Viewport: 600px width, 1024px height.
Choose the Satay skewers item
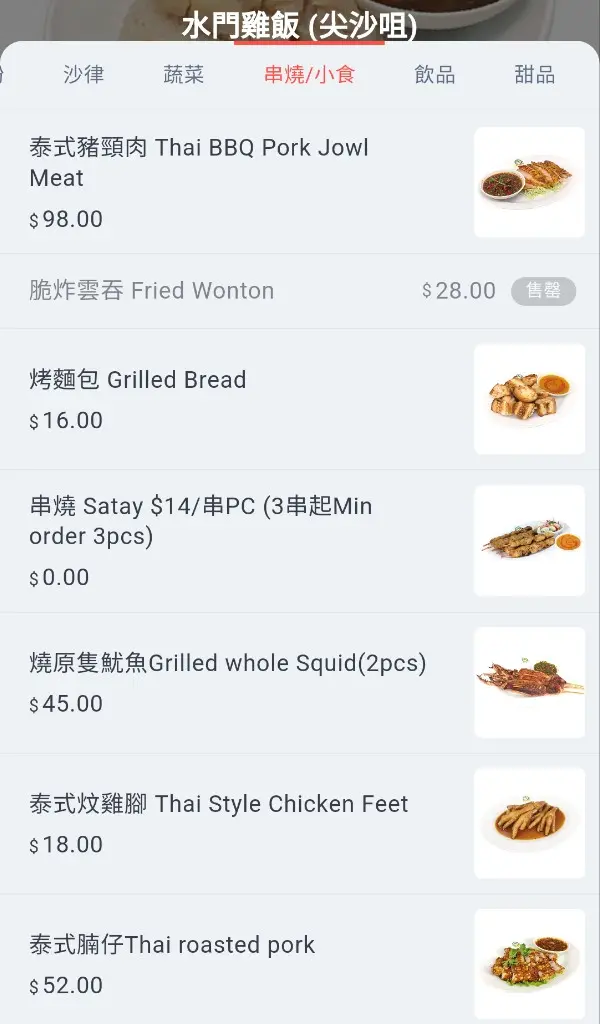tap(250, 540)
